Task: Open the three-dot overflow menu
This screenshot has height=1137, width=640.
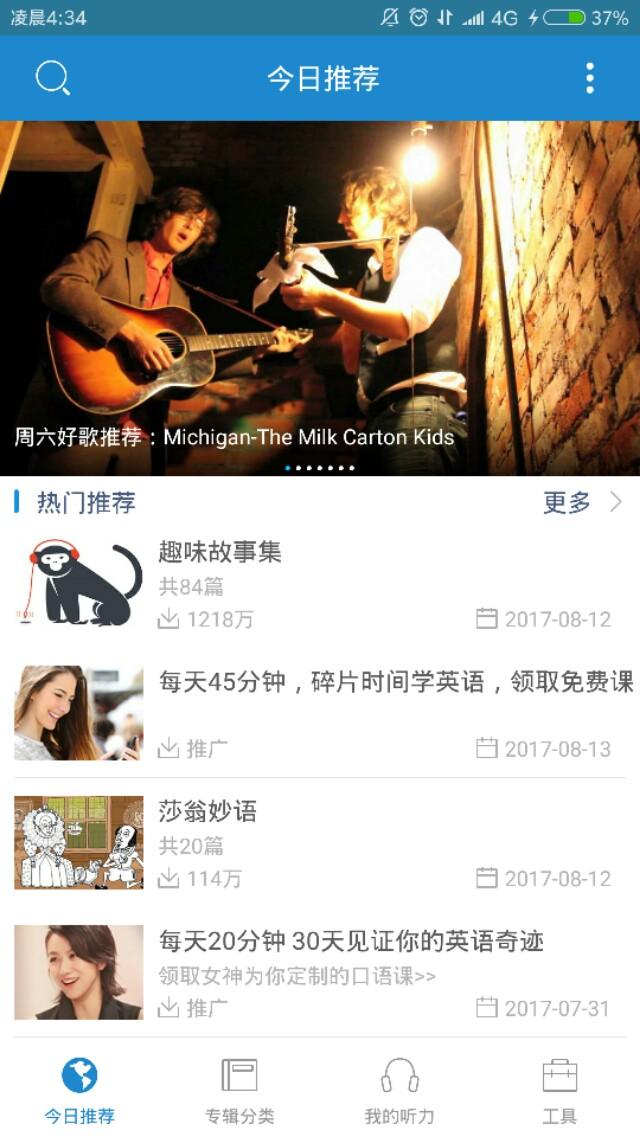Action: (x=590, y=78)
